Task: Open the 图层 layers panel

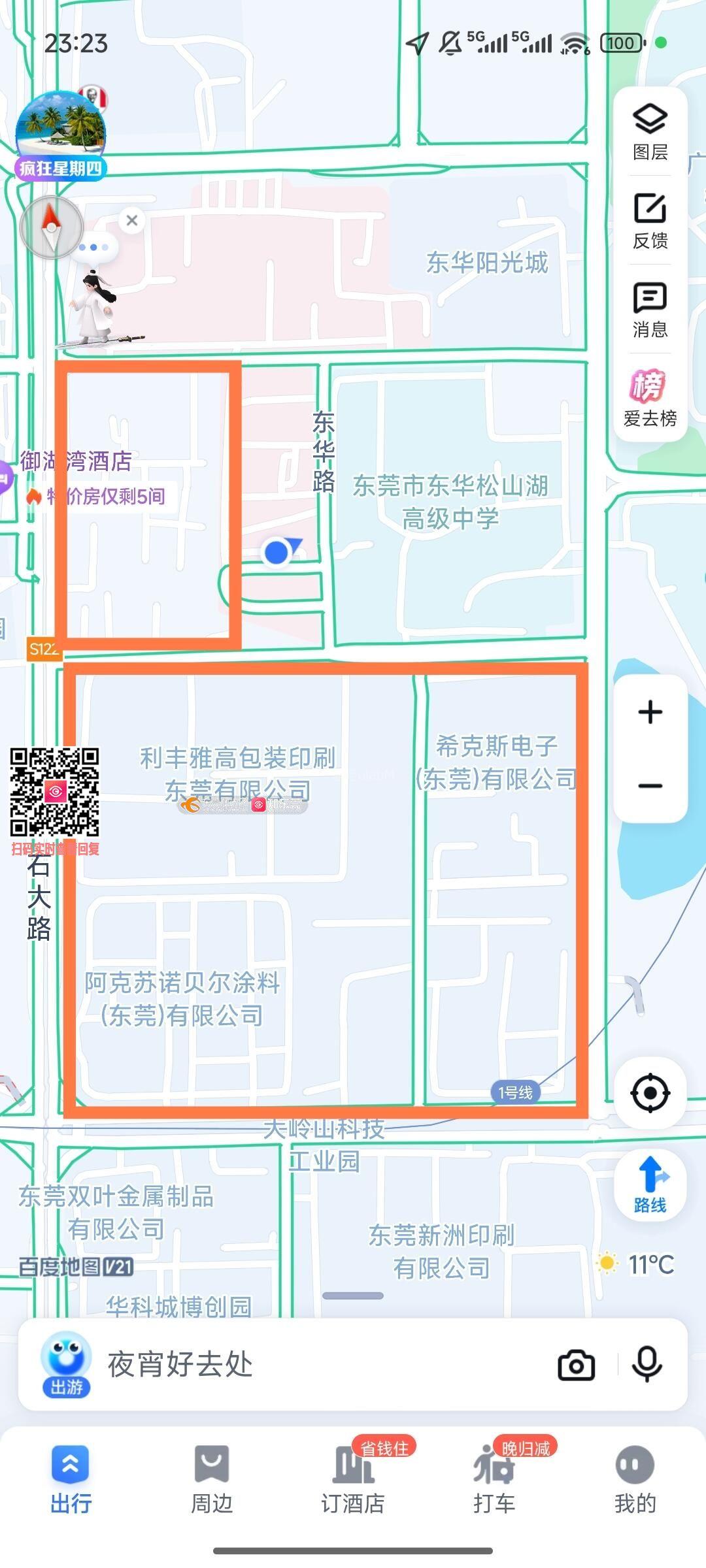Action: coord(650,132)
